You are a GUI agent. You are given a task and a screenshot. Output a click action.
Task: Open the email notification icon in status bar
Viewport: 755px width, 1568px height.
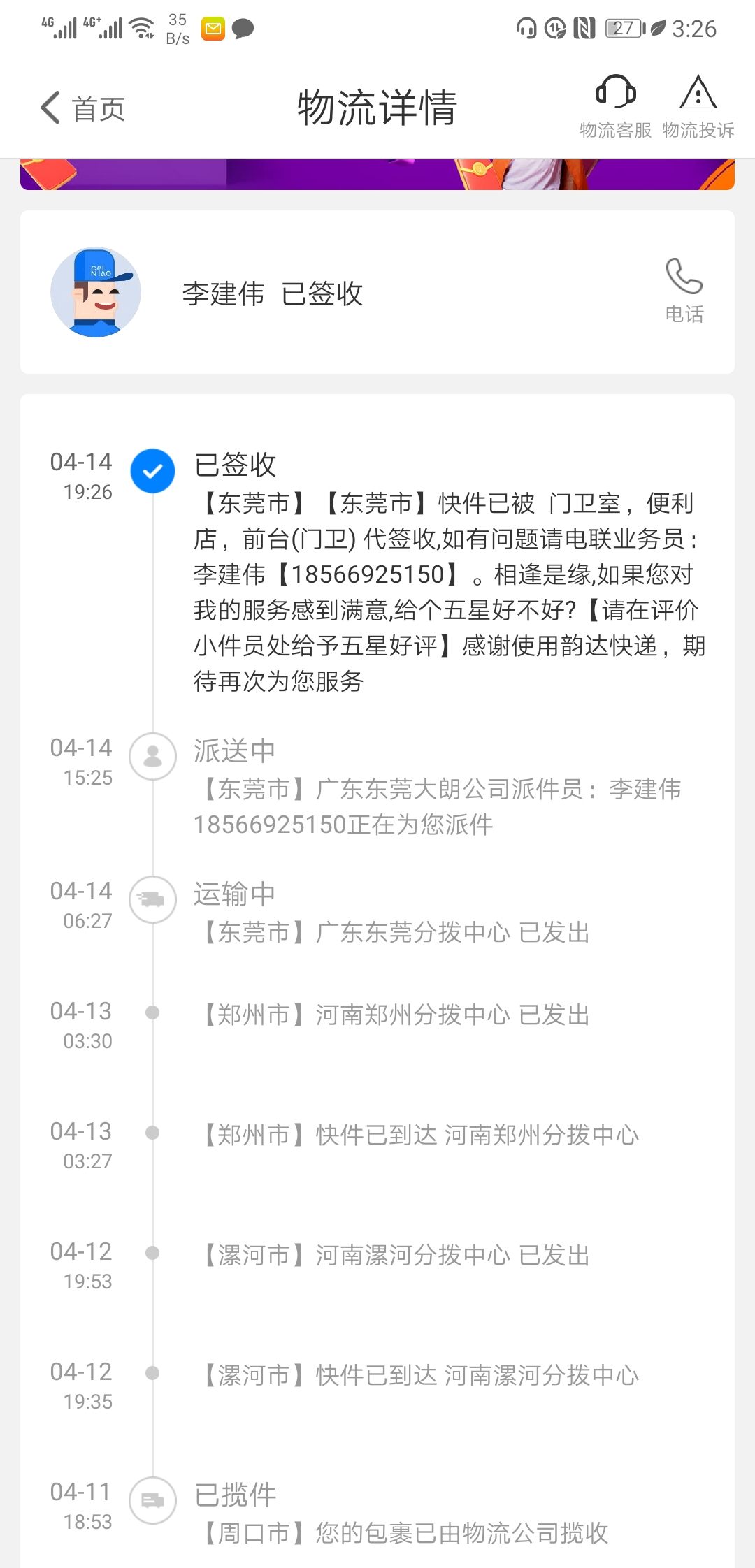[x=212, y=29]
